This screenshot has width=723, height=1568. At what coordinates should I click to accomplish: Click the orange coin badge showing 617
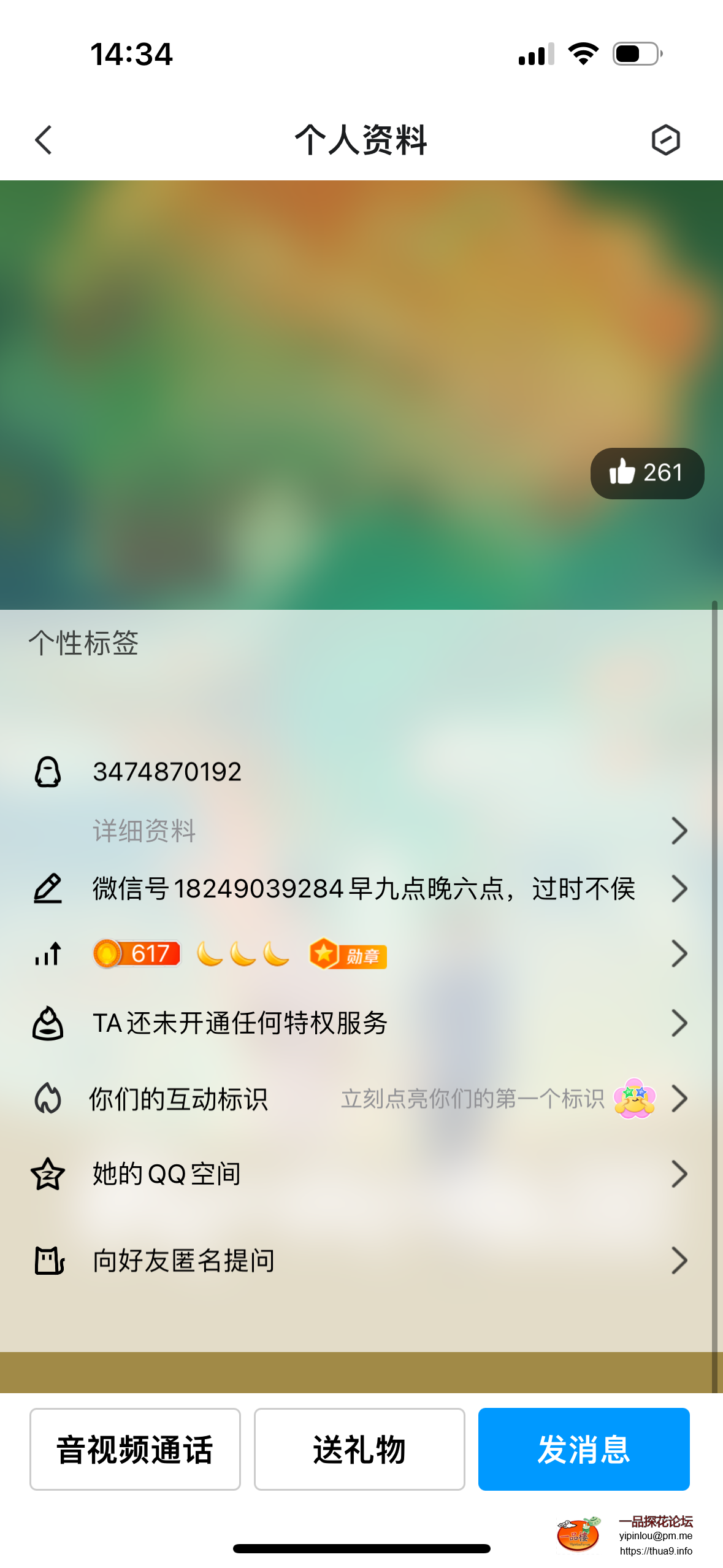click(x=137, y=955)
